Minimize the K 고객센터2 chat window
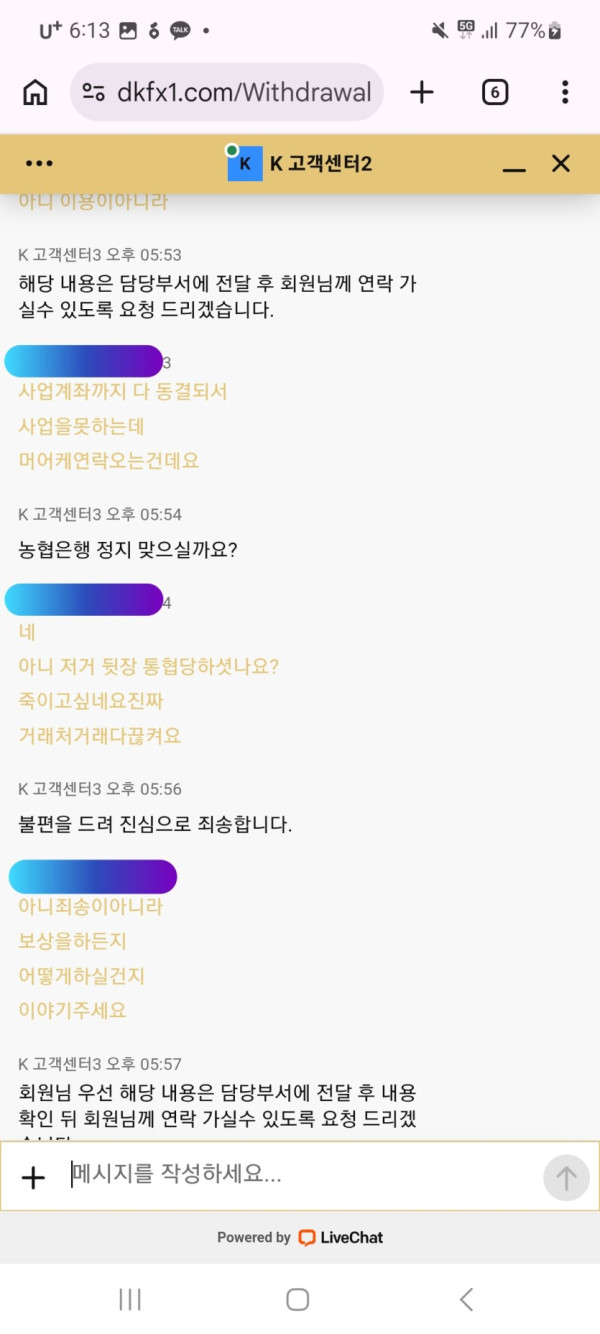The width and height of the screenshot is (600, 1334). tap(514, 164)
